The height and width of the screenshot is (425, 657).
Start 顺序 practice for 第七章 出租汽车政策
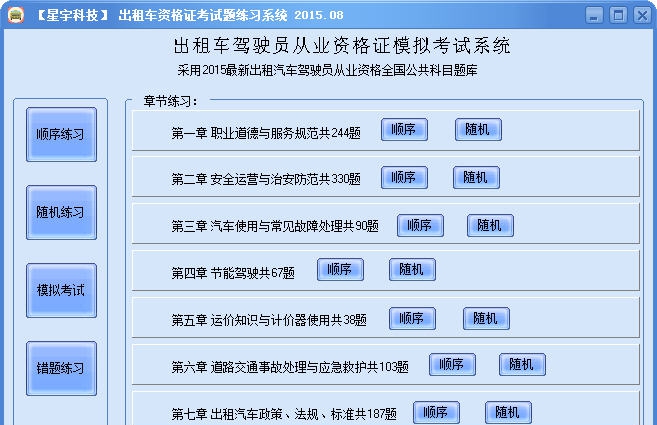(x=436, y=412)
